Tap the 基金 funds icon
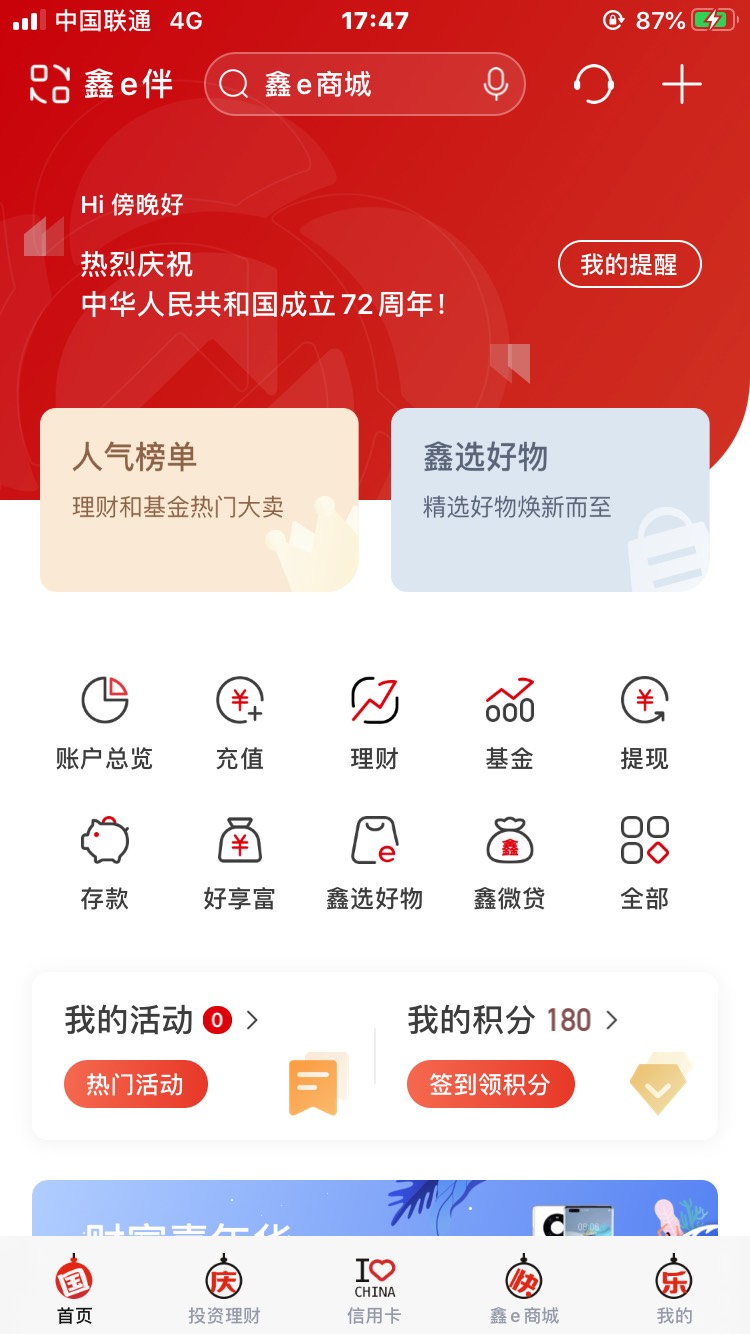The image size is (750, 1334). (509, 720)
